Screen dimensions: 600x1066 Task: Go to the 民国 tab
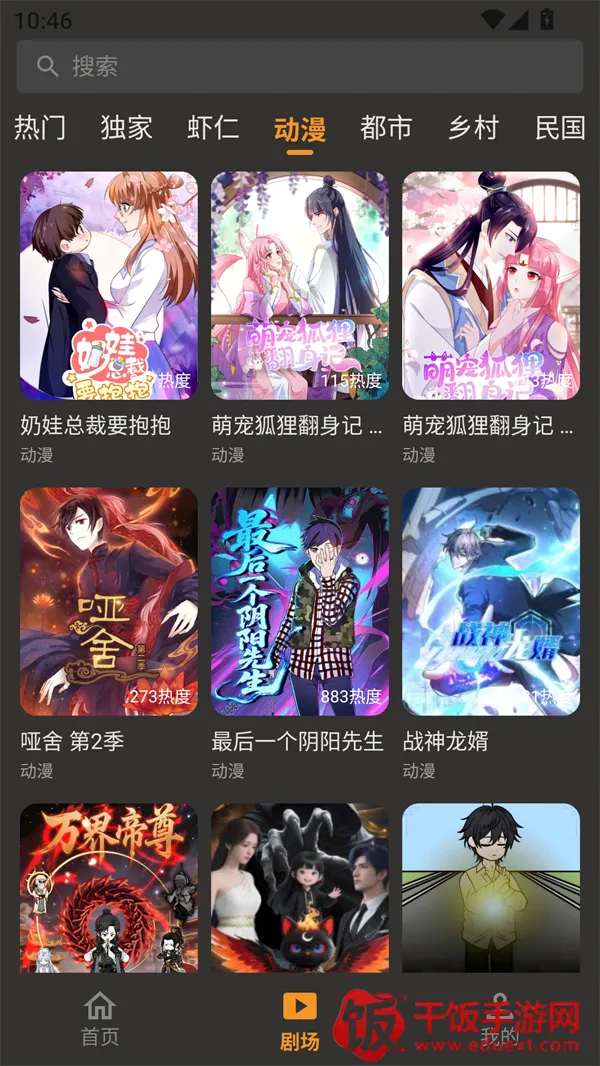click(x=560, y=128)
